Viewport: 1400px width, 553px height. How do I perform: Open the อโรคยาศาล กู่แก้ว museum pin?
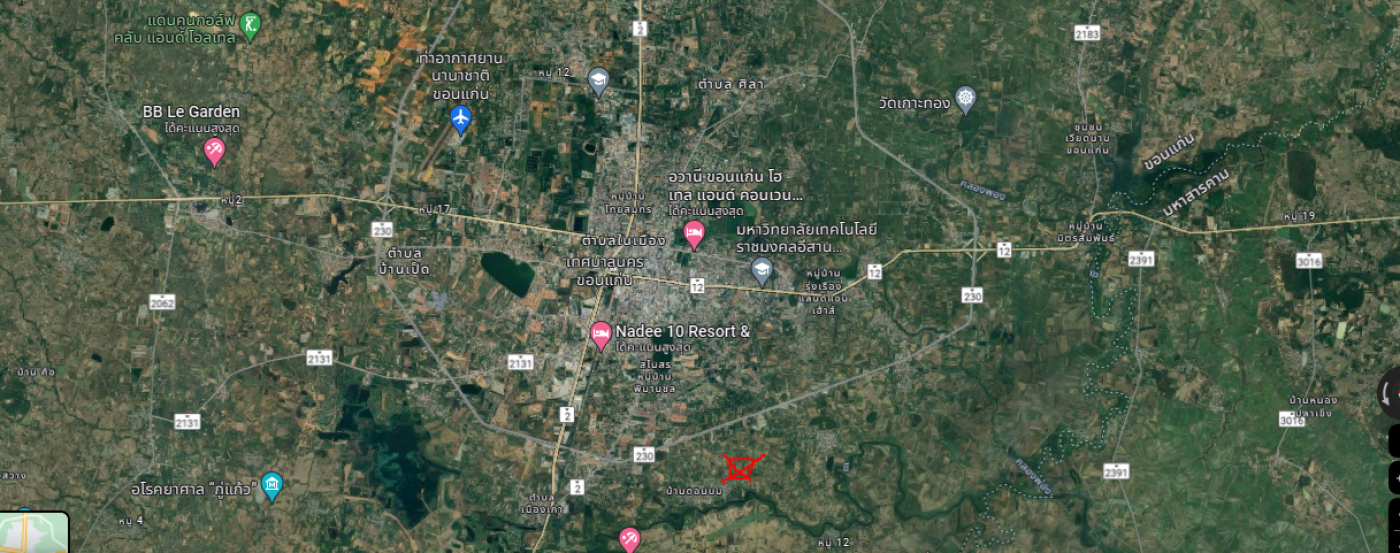click(272, 486)
